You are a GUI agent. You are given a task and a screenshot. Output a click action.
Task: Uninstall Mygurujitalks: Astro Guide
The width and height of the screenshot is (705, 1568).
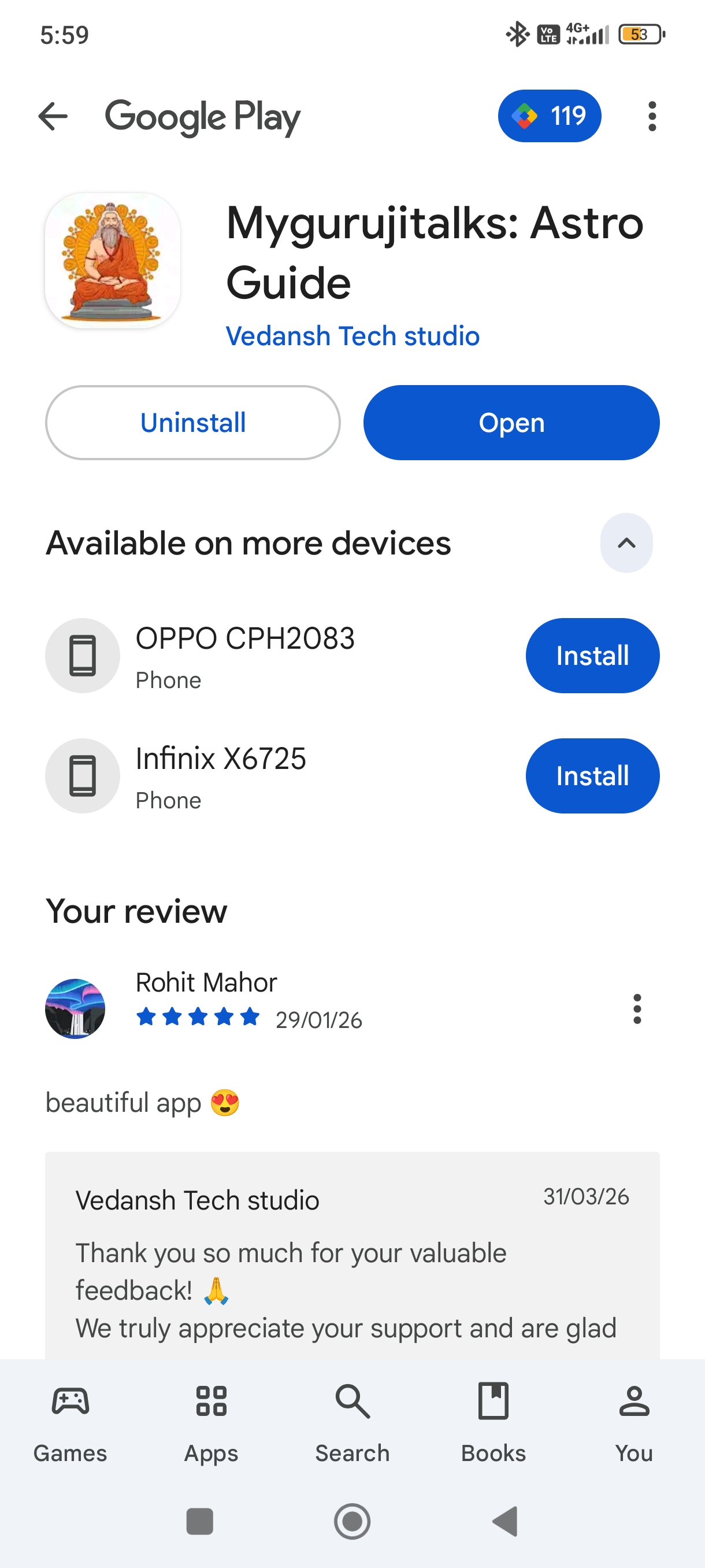pyautogui.click(x=193, y=423)
